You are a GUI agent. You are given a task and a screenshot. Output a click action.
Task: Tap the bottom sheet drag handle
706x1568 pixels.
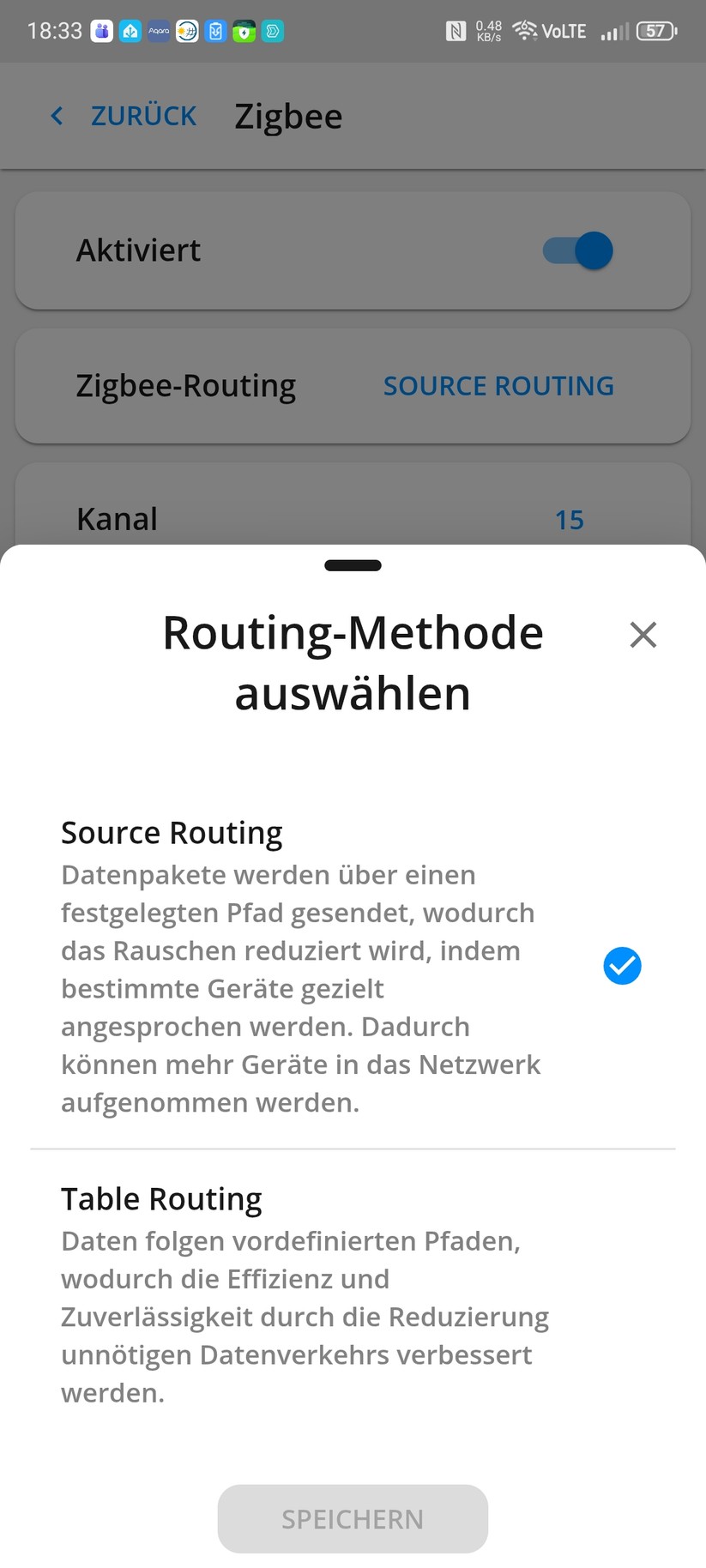coord(353,566)
